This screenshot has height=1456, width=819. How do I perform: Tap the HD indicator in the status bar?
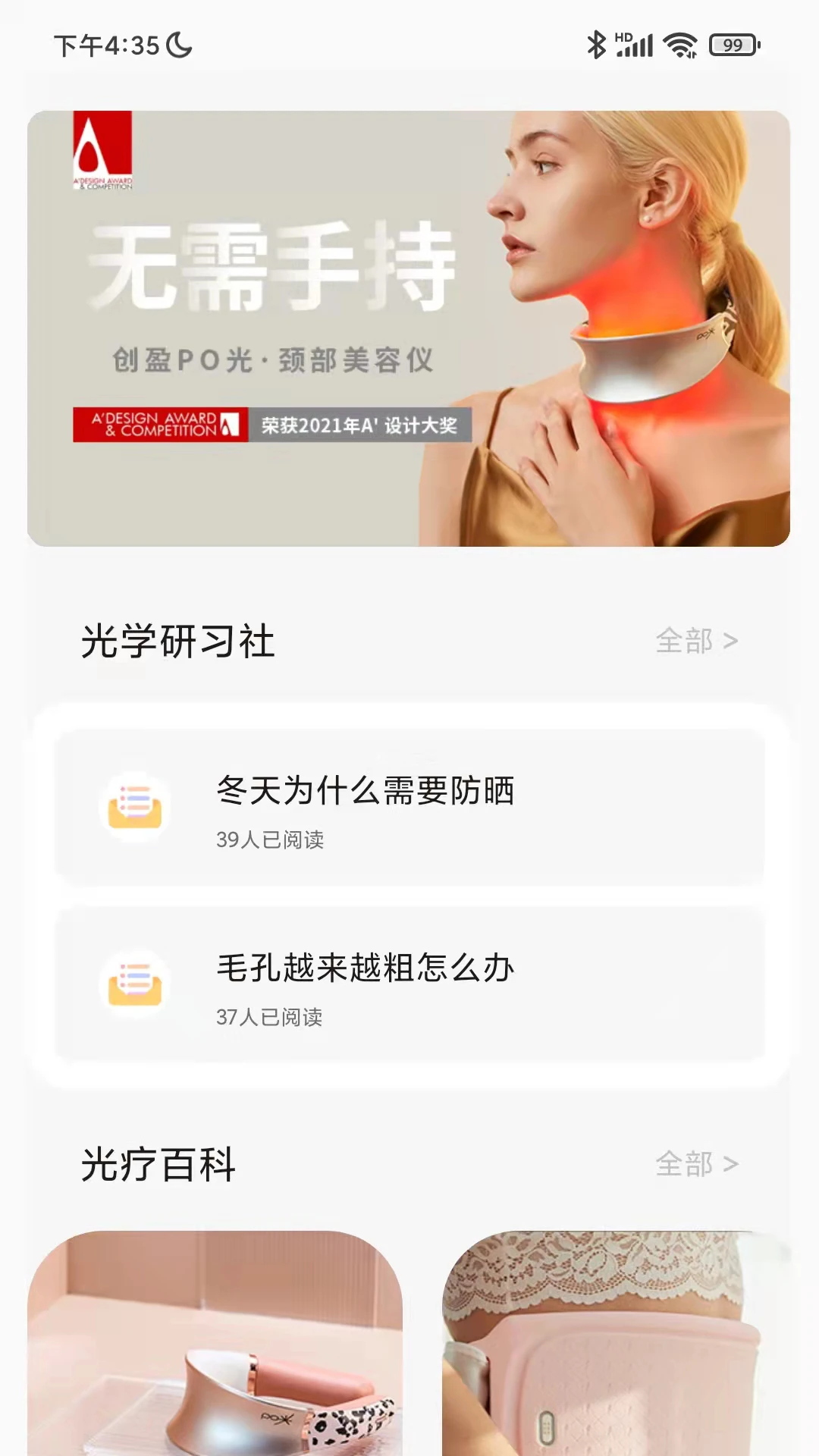(623, 33)
